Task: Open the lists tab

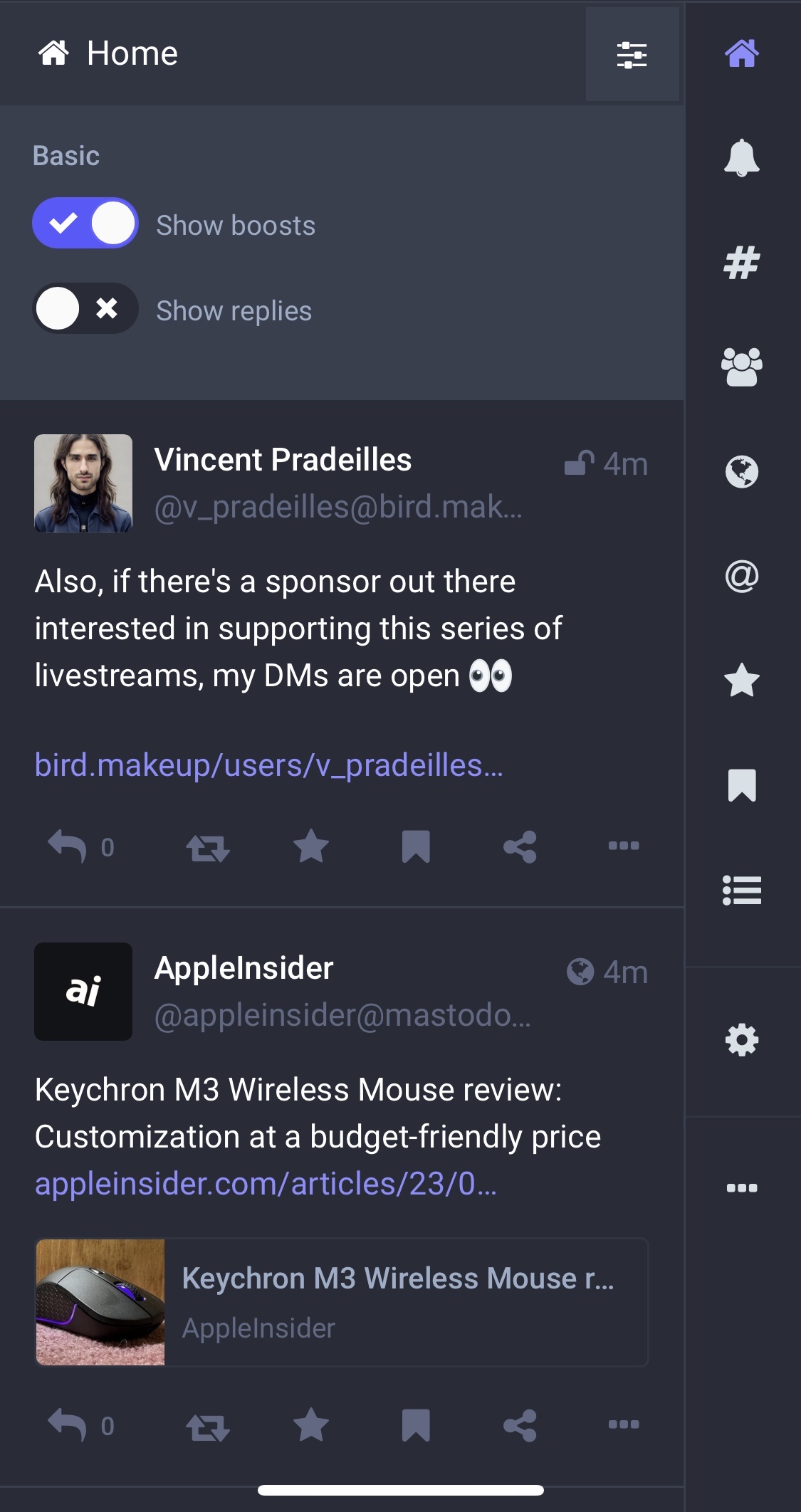Action: pyautogui.click(x=741, y=890)
